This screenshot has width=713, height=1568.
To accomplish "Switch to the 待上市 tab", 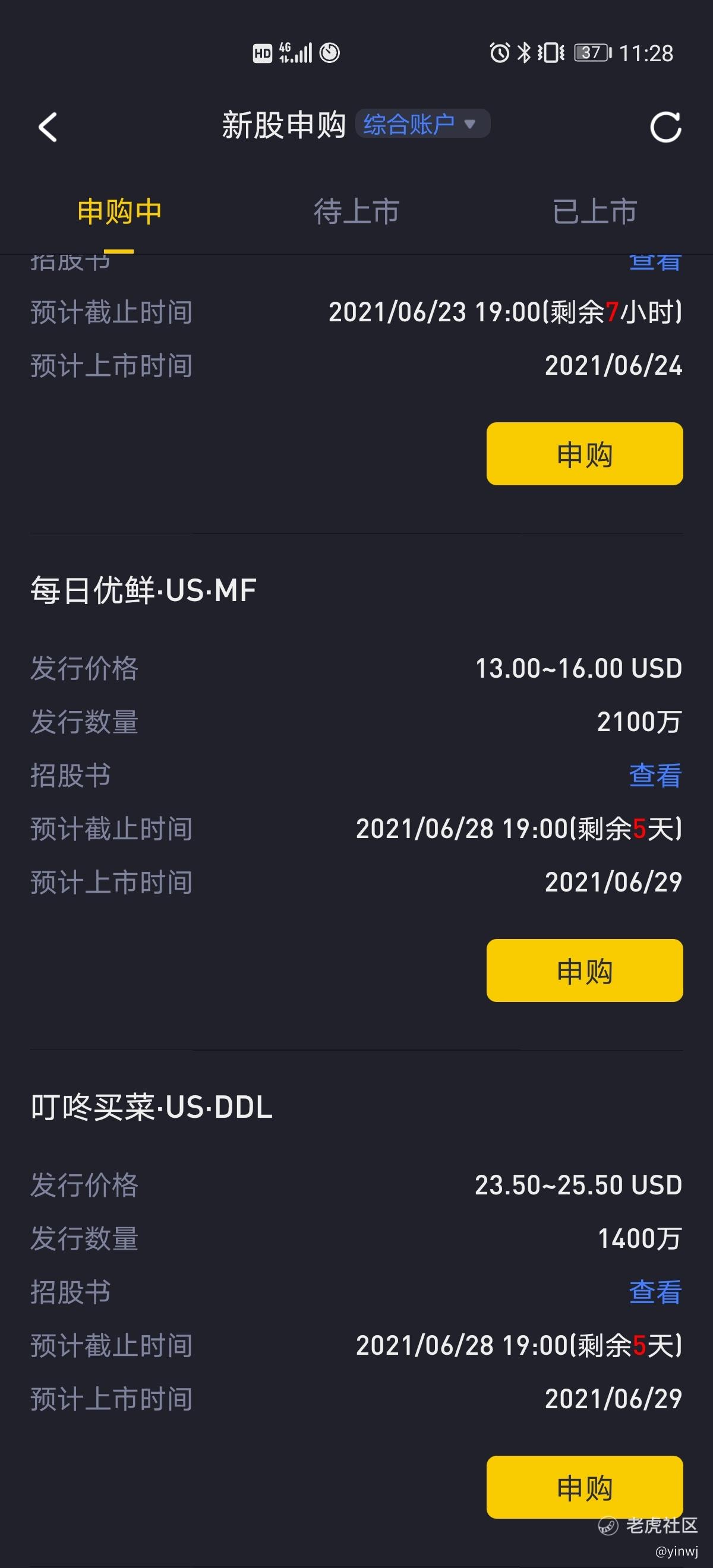I will (356, 212).
